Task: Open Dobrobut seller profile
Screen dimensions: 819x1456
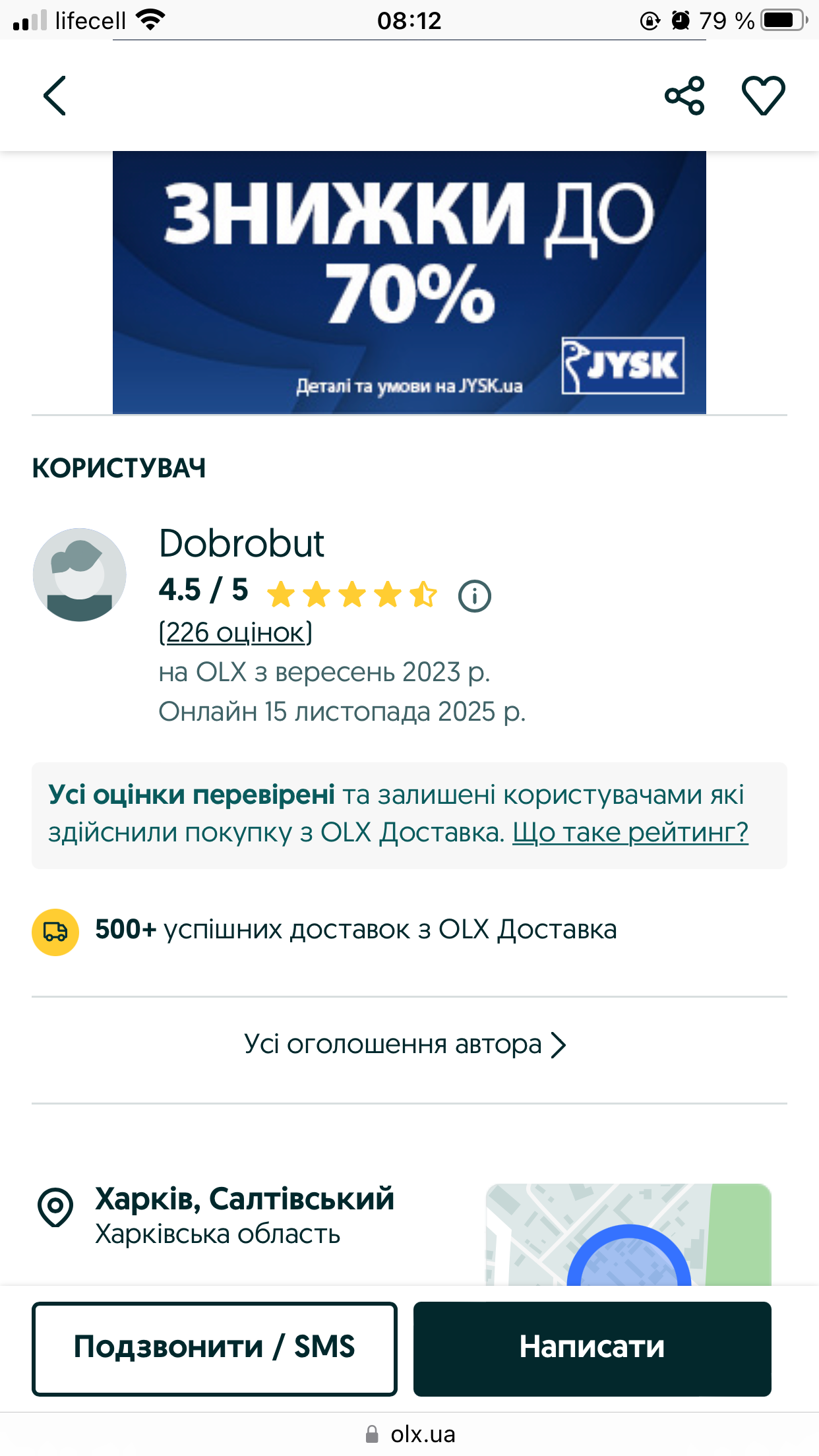Action: 241,544
